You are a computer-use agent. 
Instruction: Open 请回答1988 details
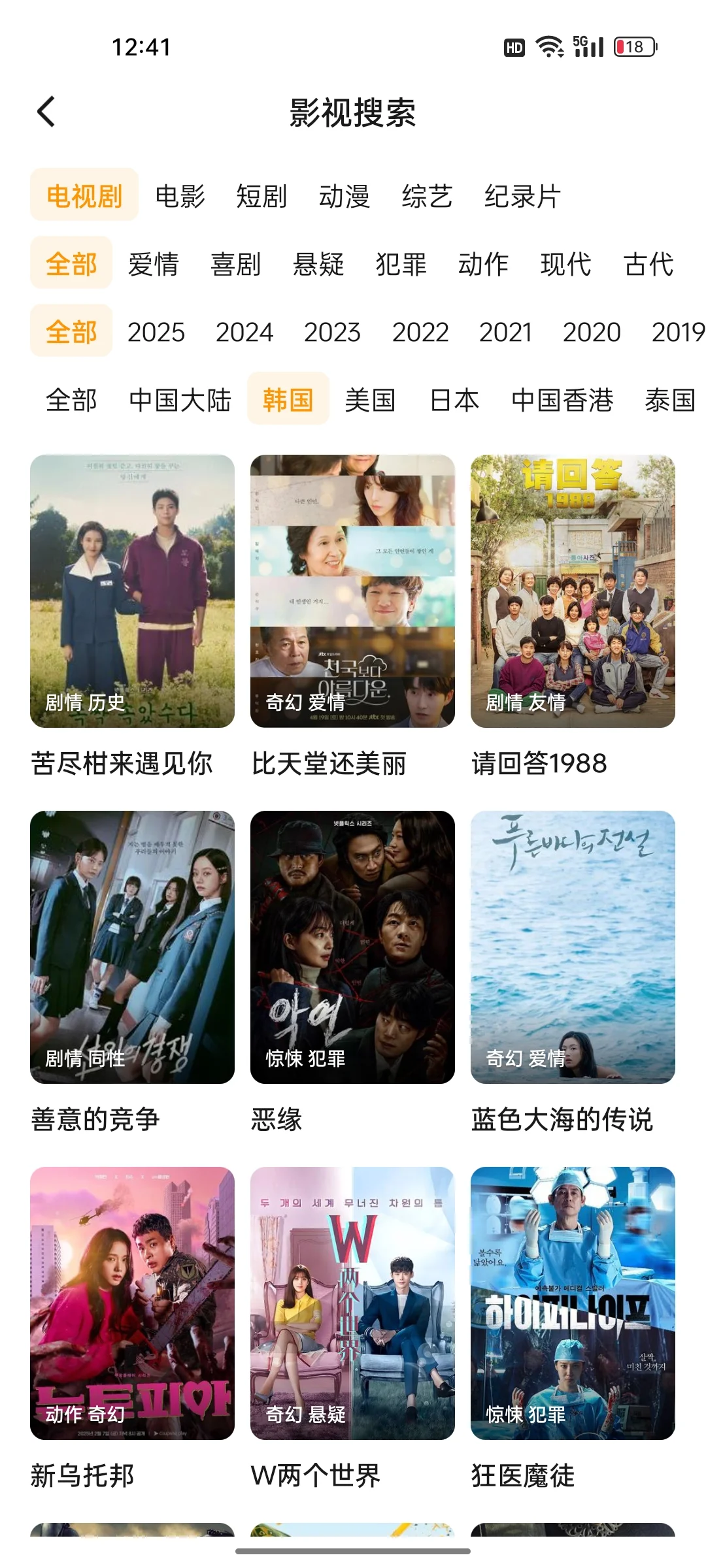(573, 591)
